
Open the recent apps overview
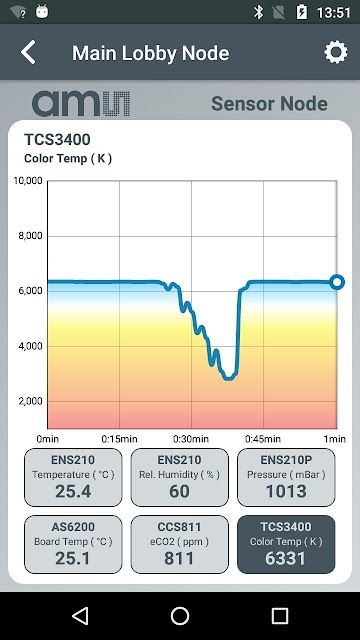pos(280,616)
